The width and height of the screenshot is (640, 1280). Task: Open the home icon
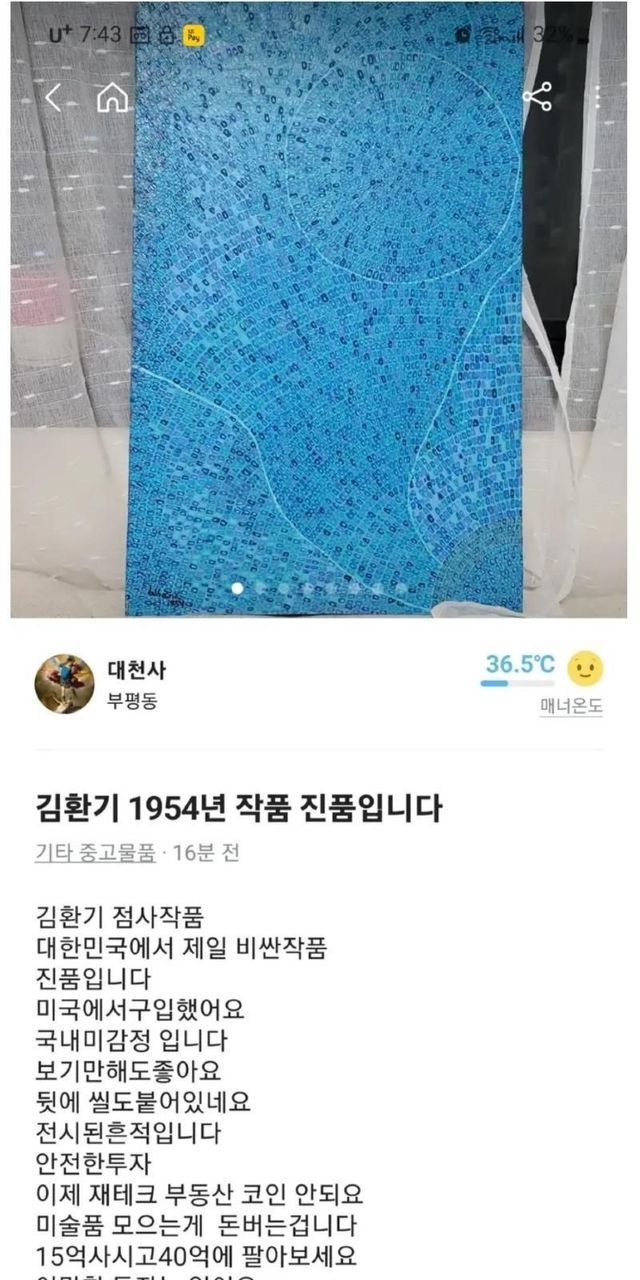(x=112, y=97)
